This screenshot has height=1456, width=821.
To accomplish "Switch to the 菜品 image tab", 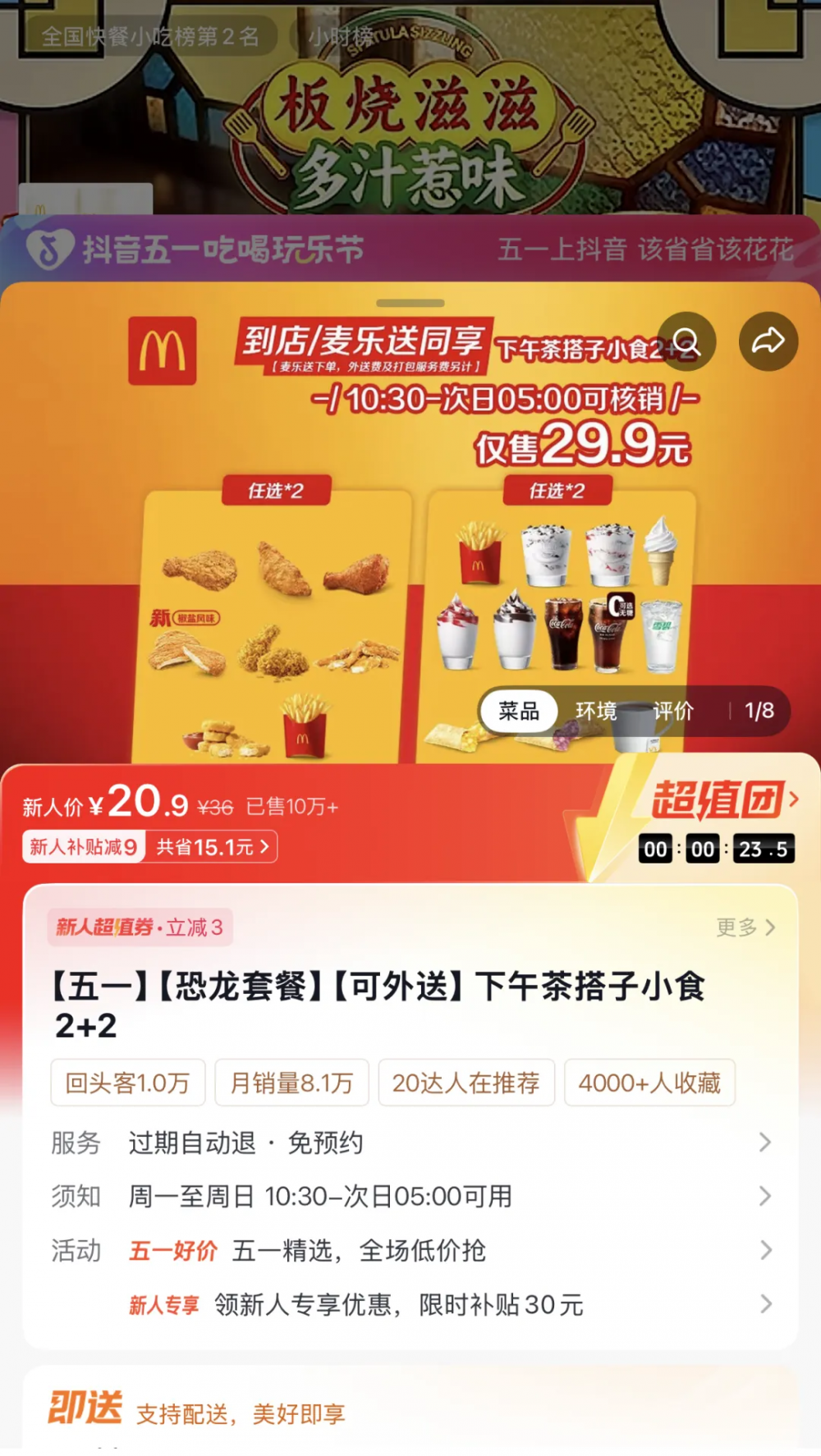I will pyautogui.click(x=519, y=711).
